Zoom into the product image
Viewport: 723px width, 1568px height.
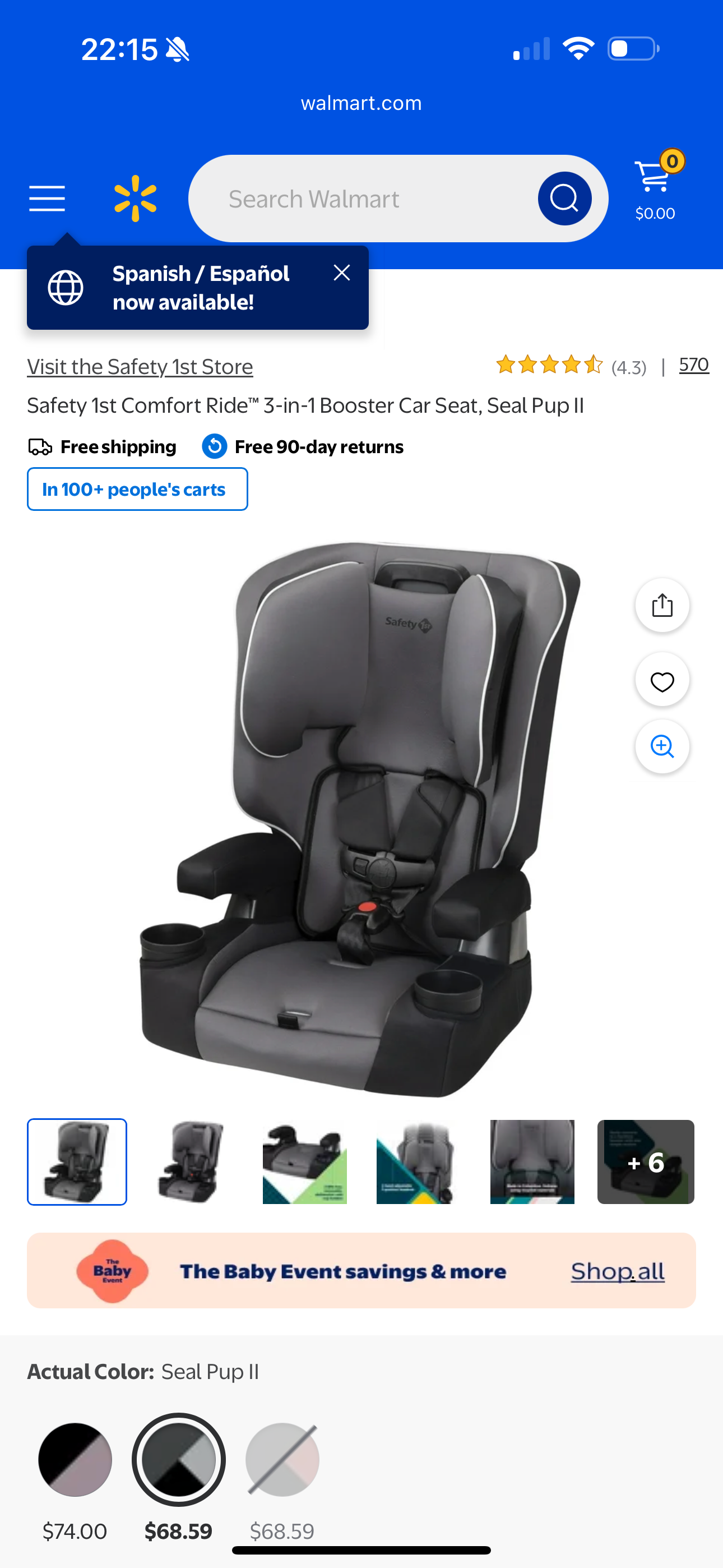(662, 746)
